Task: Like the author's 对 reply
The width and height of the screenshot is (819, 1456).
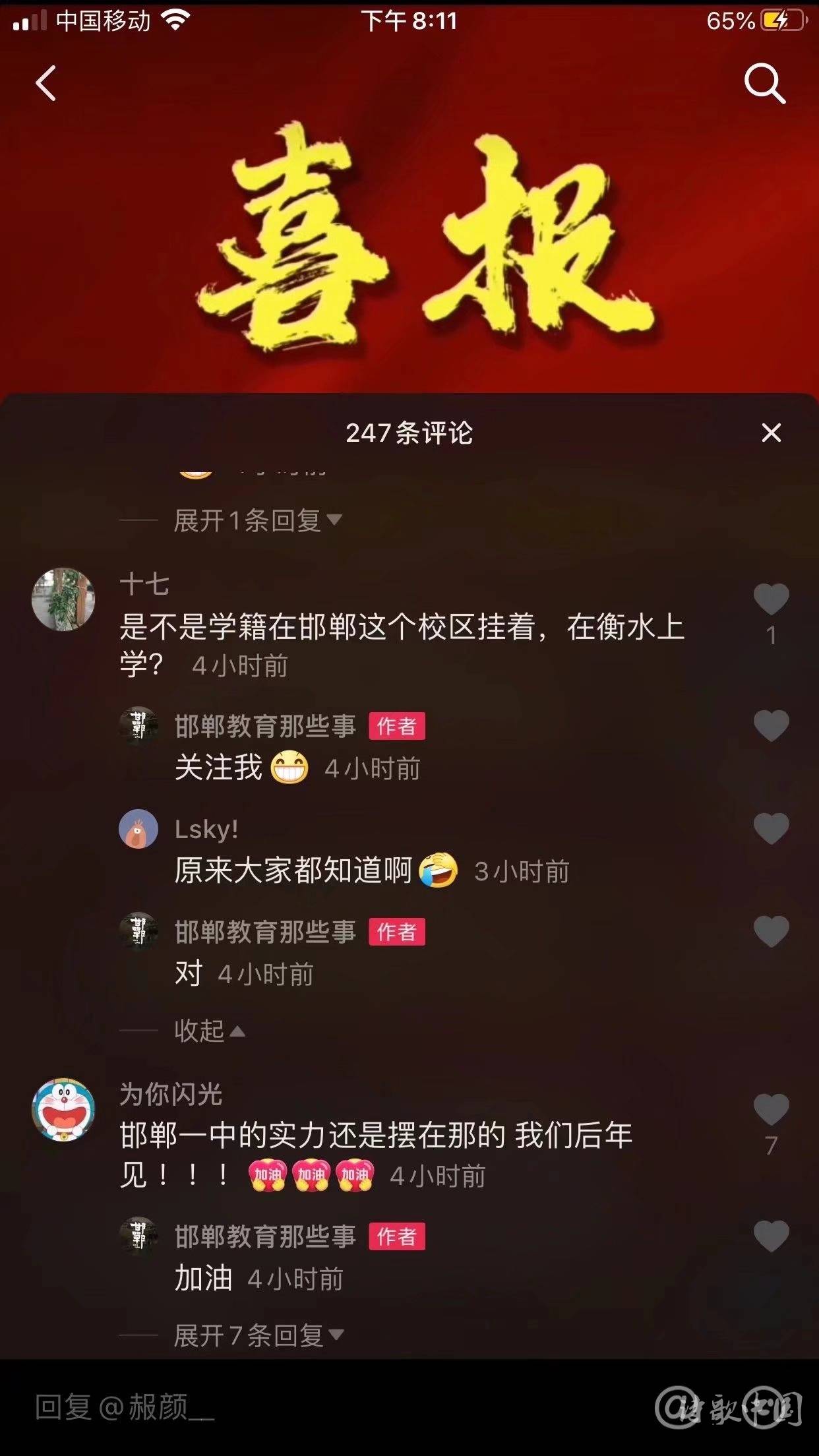Action: (771, 932)
